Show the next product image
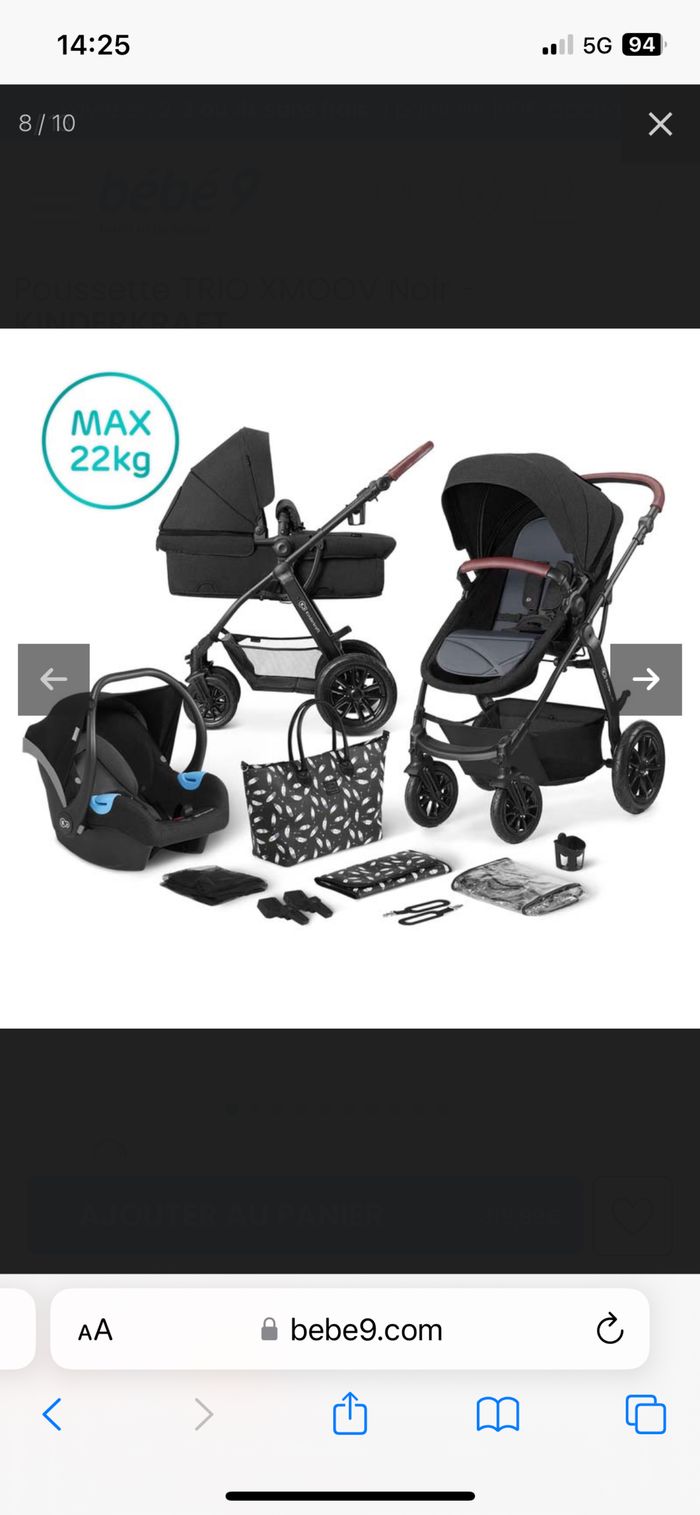The width and height of the screenshot is (700, 1515). (646, 679)
